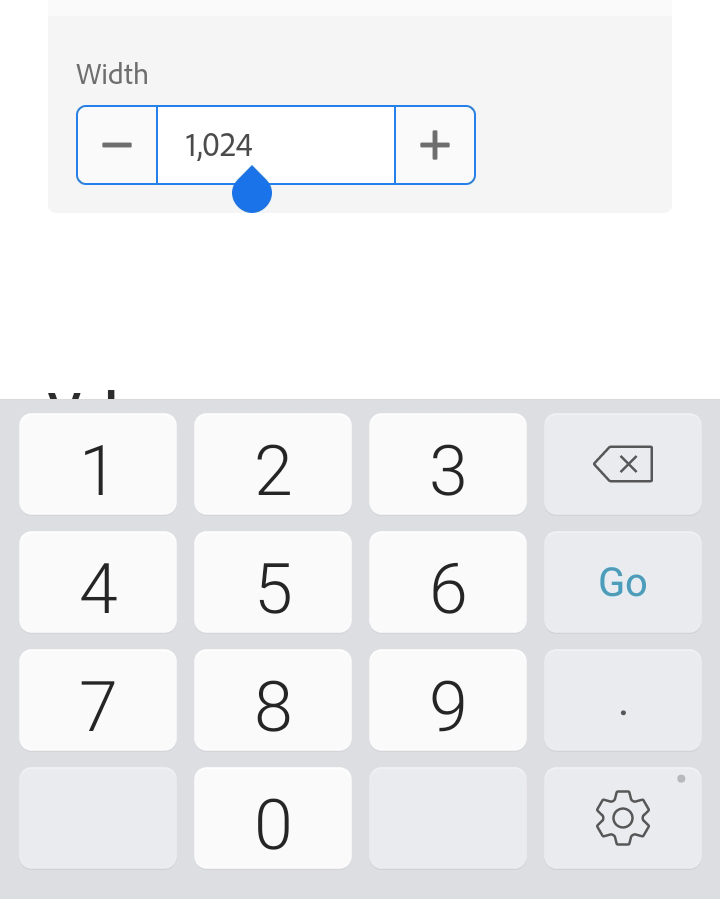Tap the Go key to confirm entry
Viewport: 720px width, 899px height.
click(x=623, y=582)
